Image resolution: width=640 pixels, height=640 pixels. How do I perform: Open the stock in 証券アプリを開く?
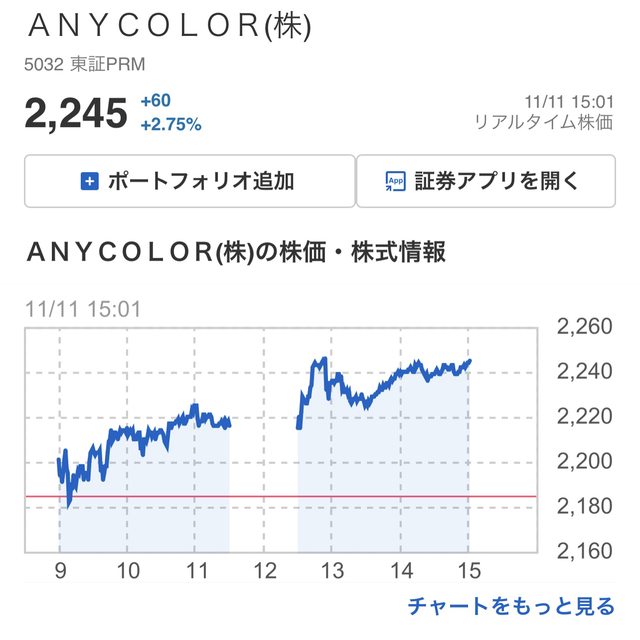click(x=485, y=181)
